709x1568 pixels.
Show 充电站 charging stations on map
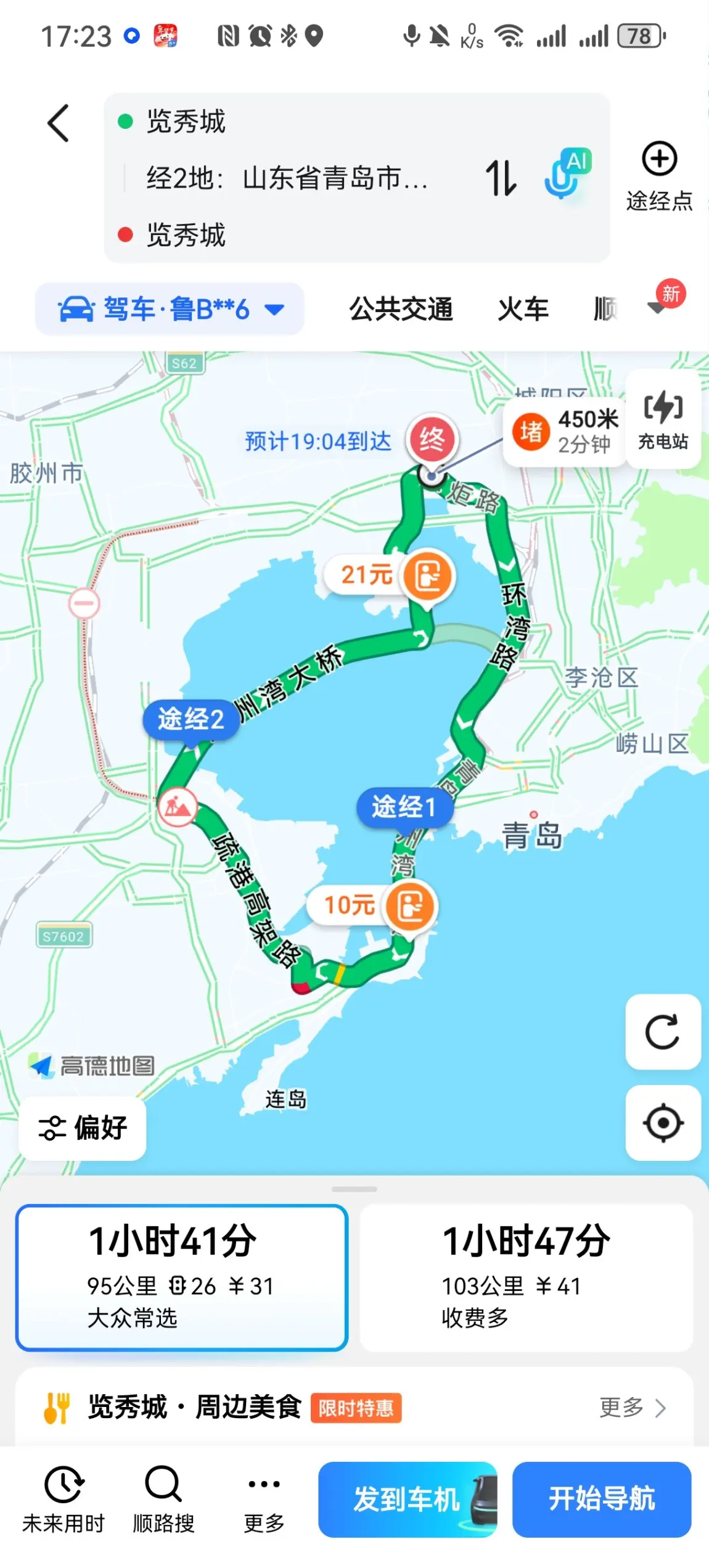point(663,419)
